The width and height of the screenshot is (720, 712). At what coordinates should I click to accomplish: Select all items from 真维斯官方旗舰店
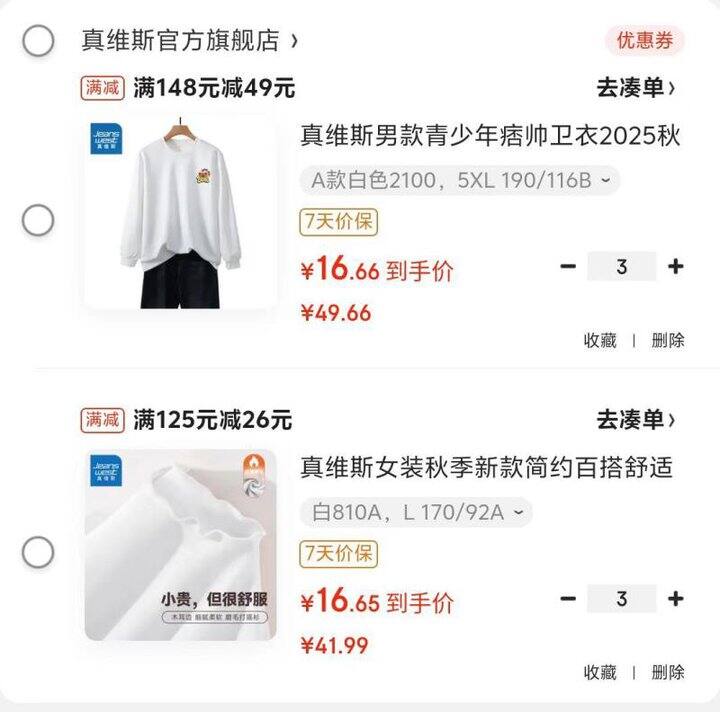pyautogui.click(x=38, y=41)
